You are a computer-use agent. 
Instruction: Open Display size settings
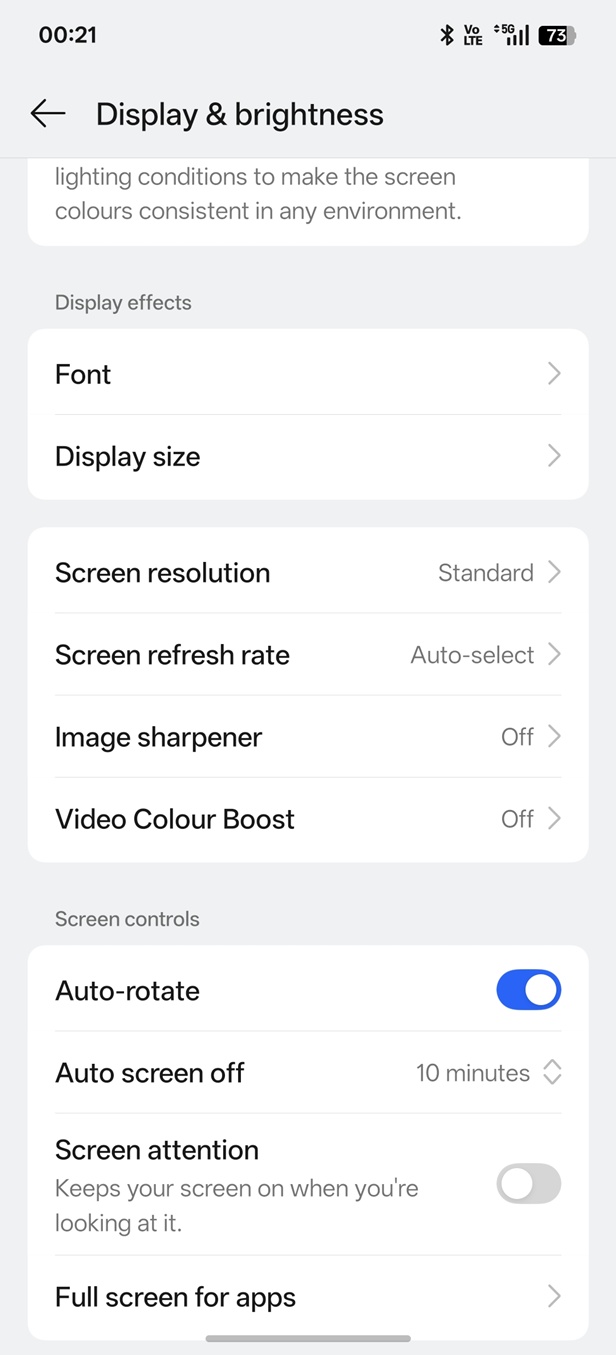pos(307,457)
